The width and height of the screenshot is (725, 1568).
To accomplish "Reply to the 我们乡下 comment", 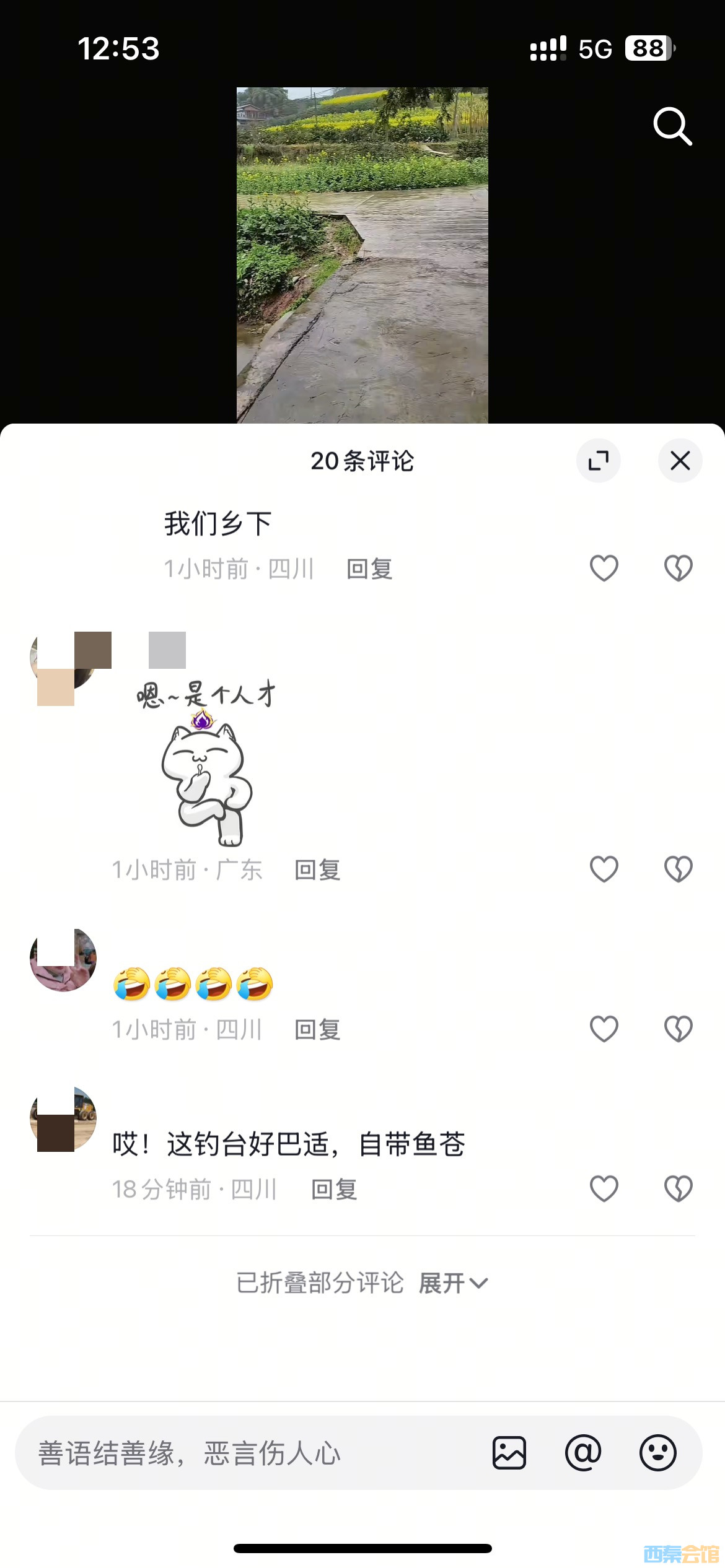I will point(369,568).
